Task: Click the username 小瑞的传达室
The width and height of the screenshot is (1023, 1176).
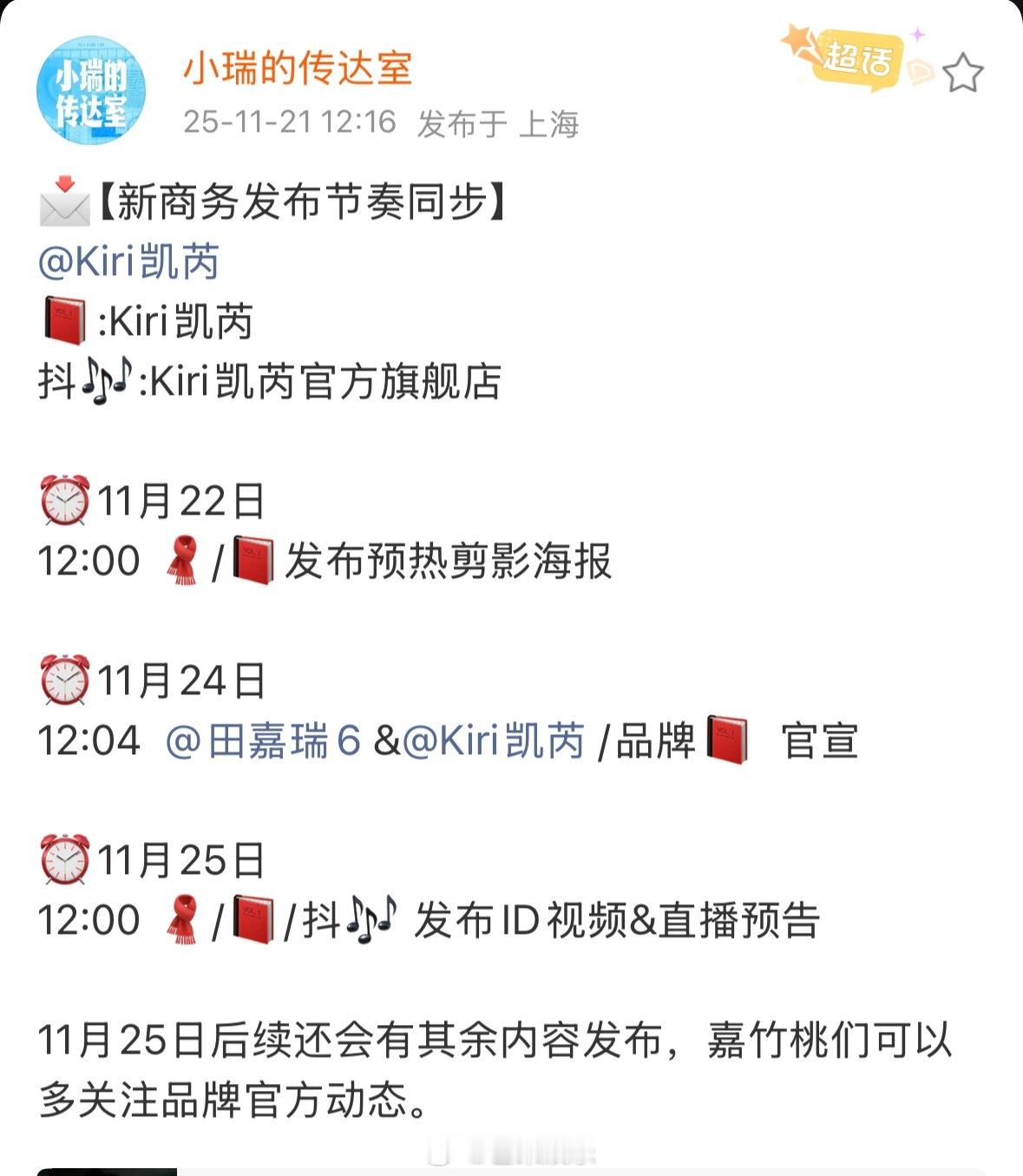Action: coord(295,73)
